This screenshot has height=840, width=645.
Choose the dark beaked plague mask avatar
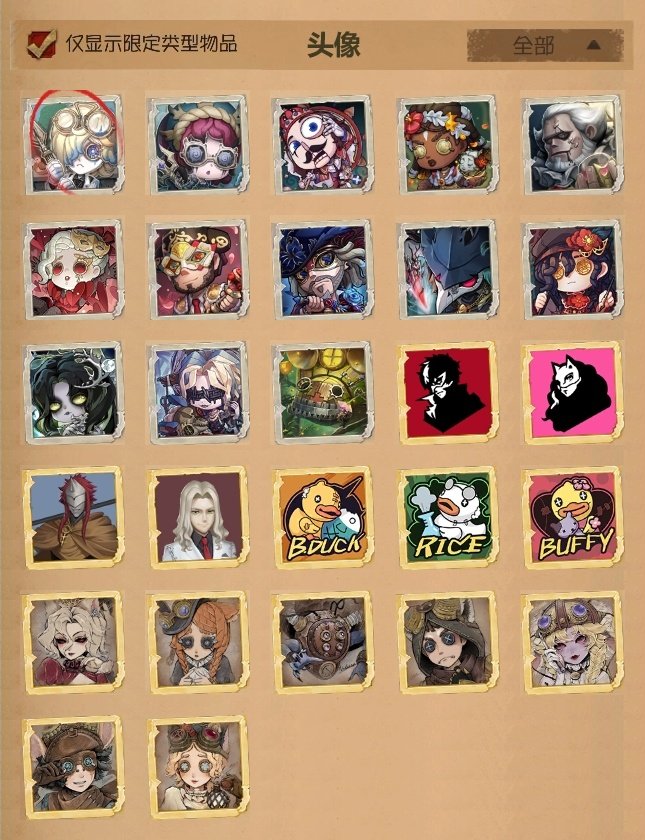point(447,269)
